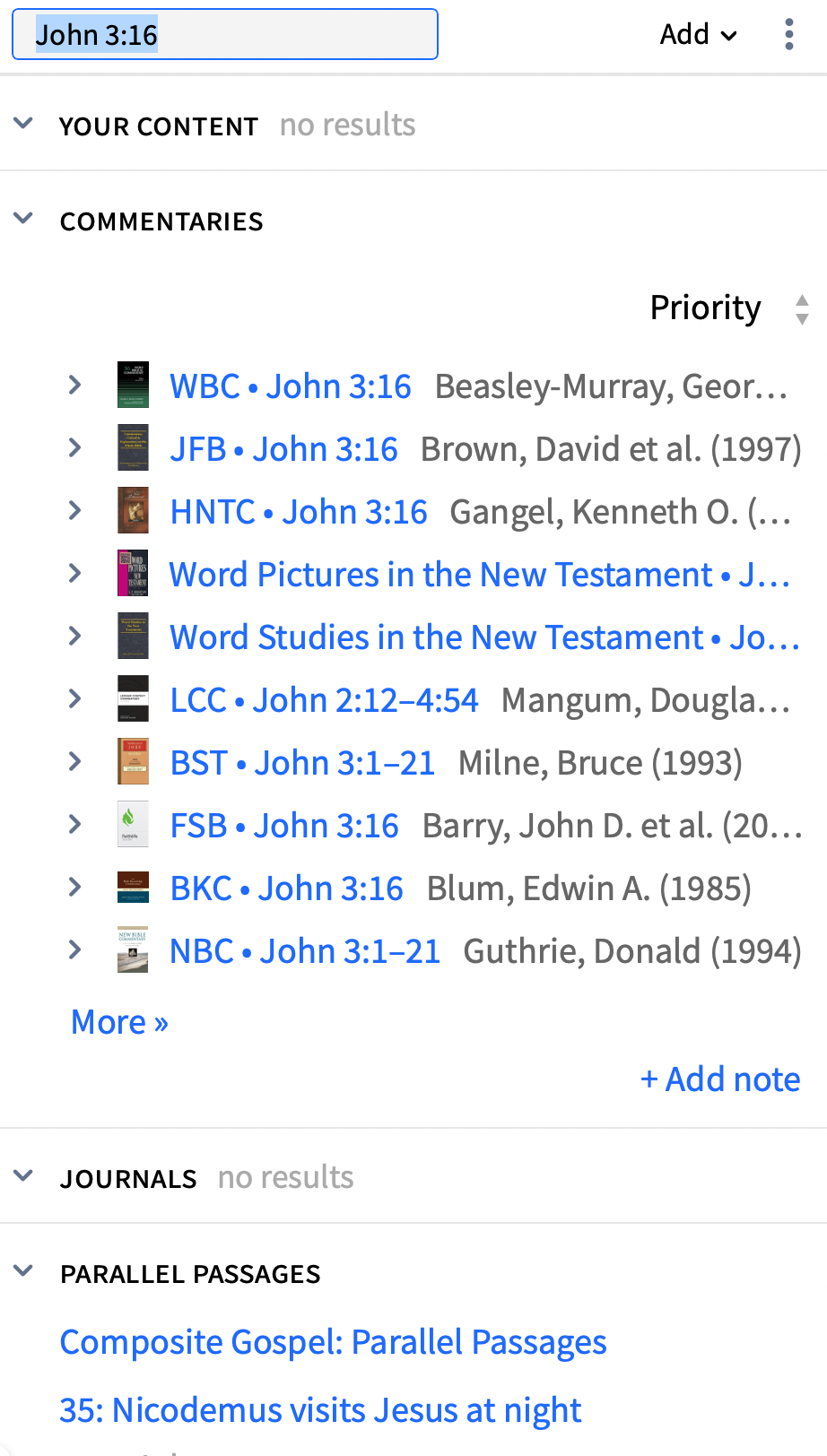This screenshot has width=827, height=1456.
Task: Show more commentaries
Action: pyautogui.click(x=119, y=1022)
